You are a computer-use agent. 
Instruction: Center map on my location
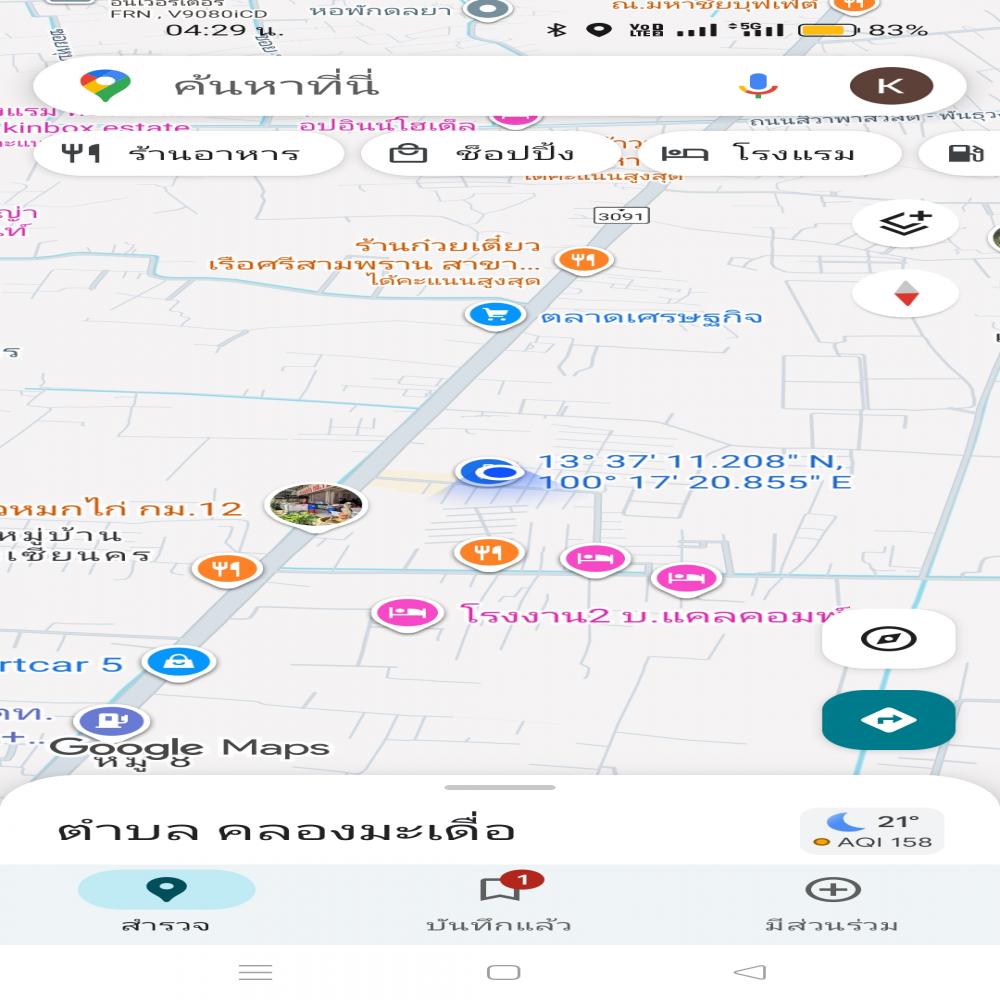(888, 639)
